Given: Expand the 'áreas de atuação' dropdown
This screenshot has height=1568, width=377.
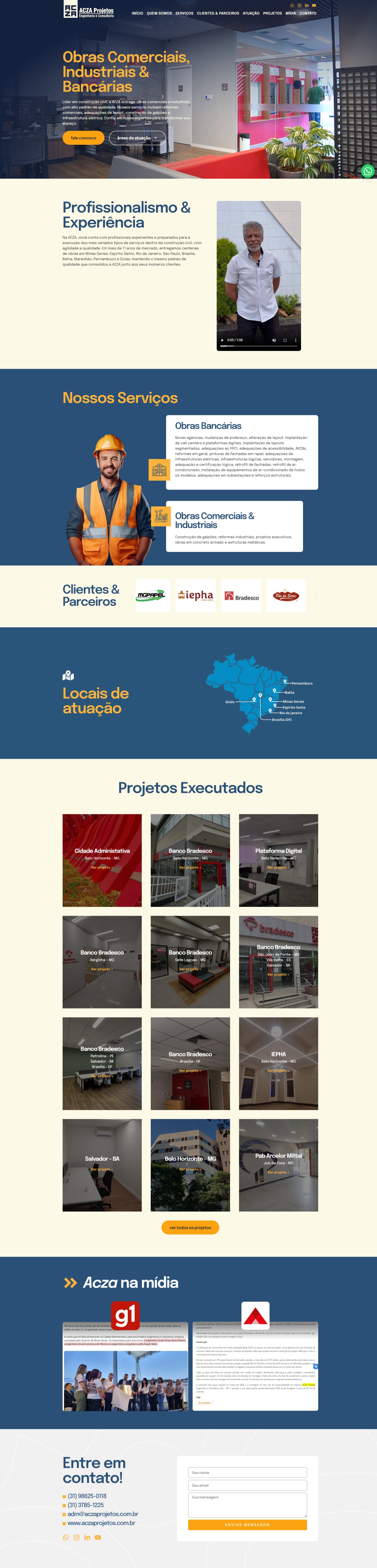Looking at the screenshot, I should [x=137, y=138].
